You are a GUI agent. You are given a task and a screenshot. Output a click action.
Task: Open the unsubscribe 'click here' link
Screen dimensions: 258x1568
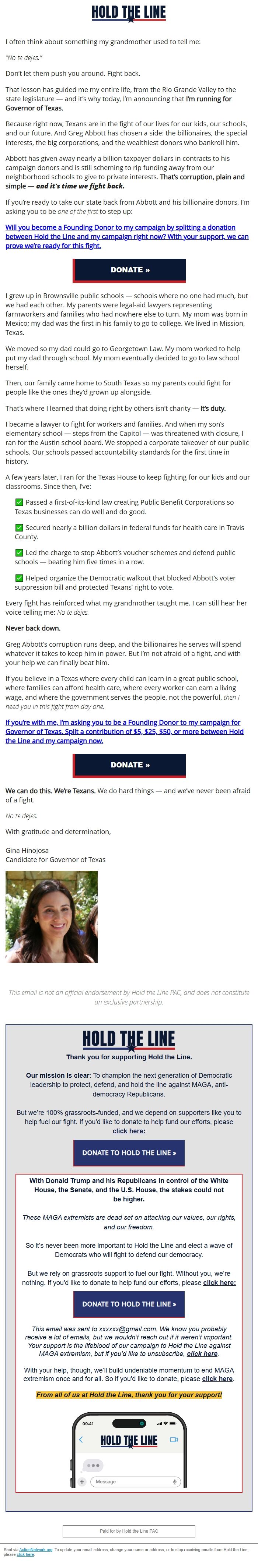pos(202,1353)
